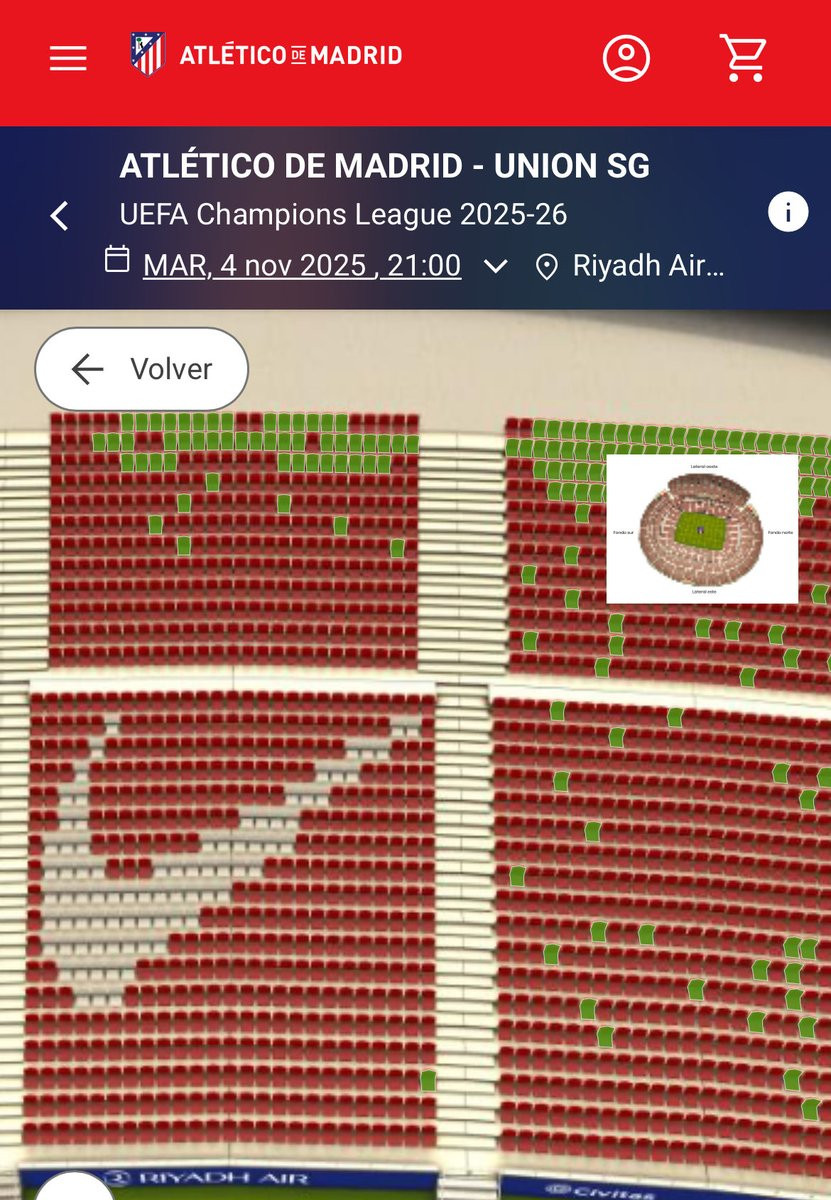Open the shopping cart
The height and width of the screenshot is (1200, 831).
[x=744, y=58]
